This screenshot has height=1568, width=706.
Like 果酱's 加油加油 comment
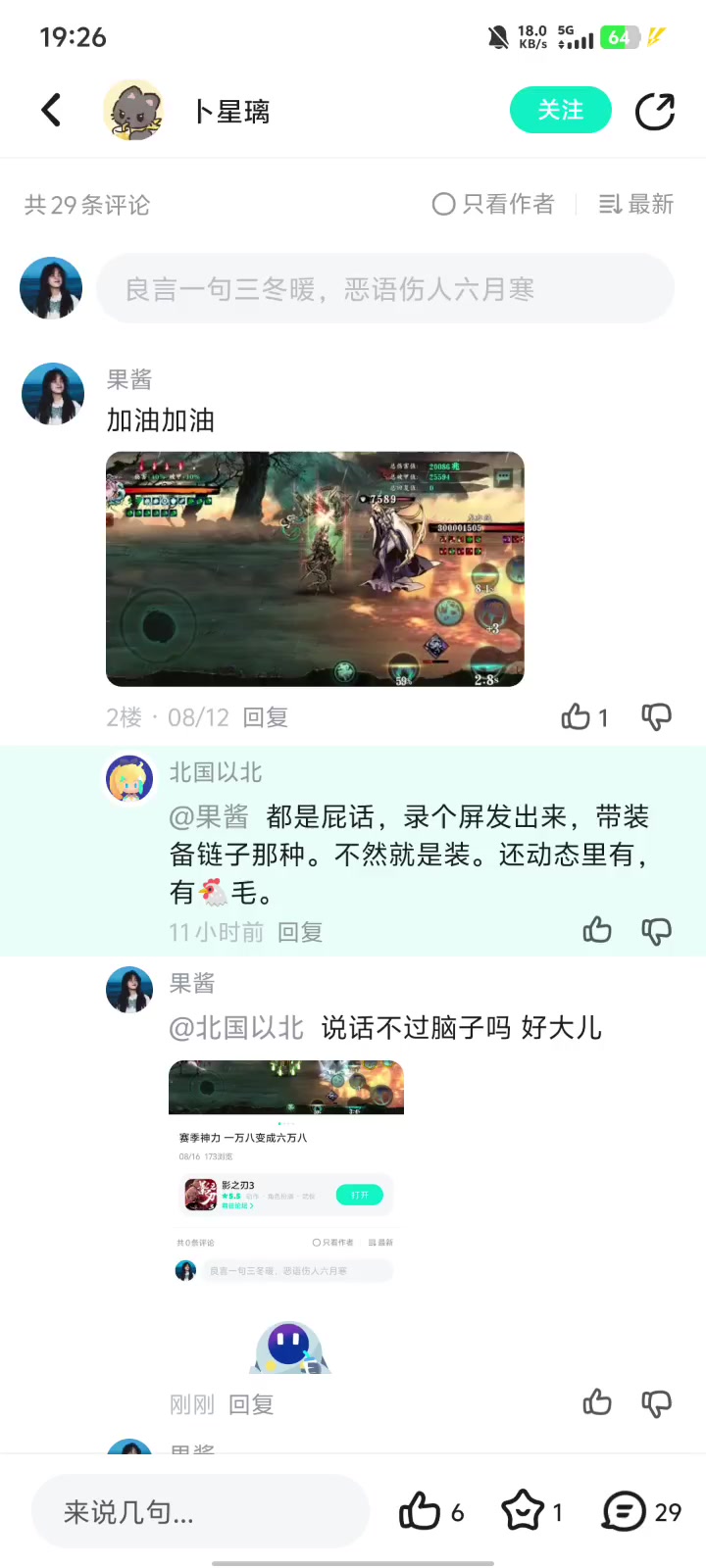click(584, 717)
